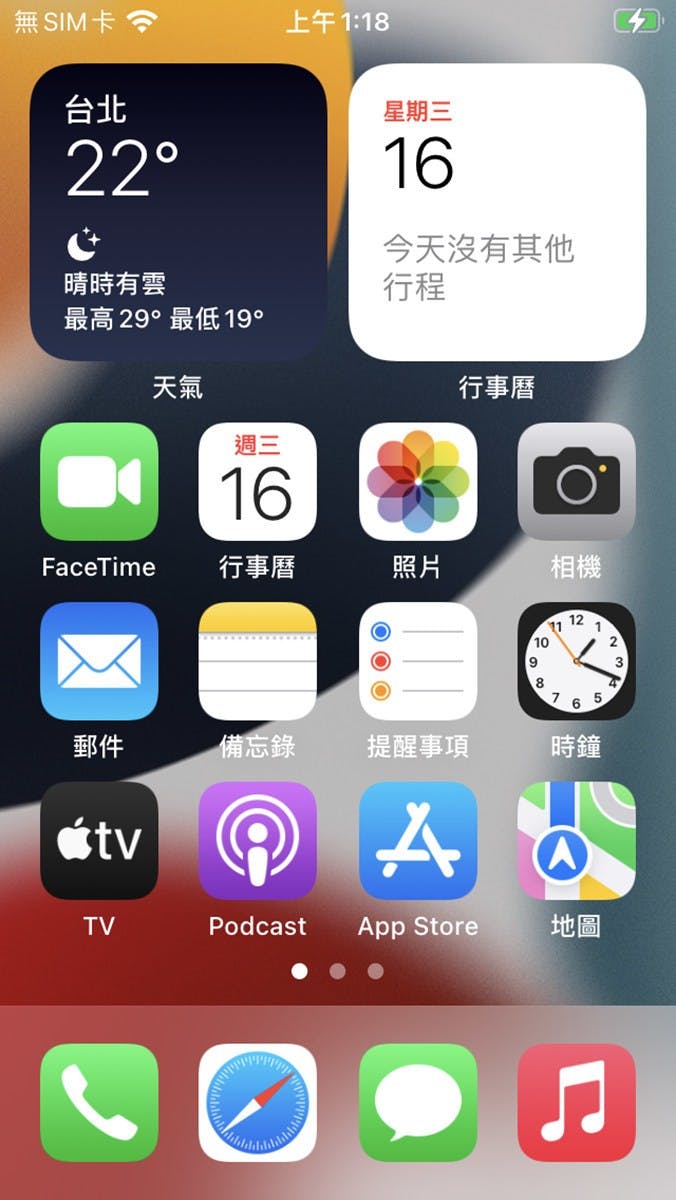The width and height of the screenshot is (676, 1200).
Task: Open the 行事曆 calendar app icon
Action: 258,482
